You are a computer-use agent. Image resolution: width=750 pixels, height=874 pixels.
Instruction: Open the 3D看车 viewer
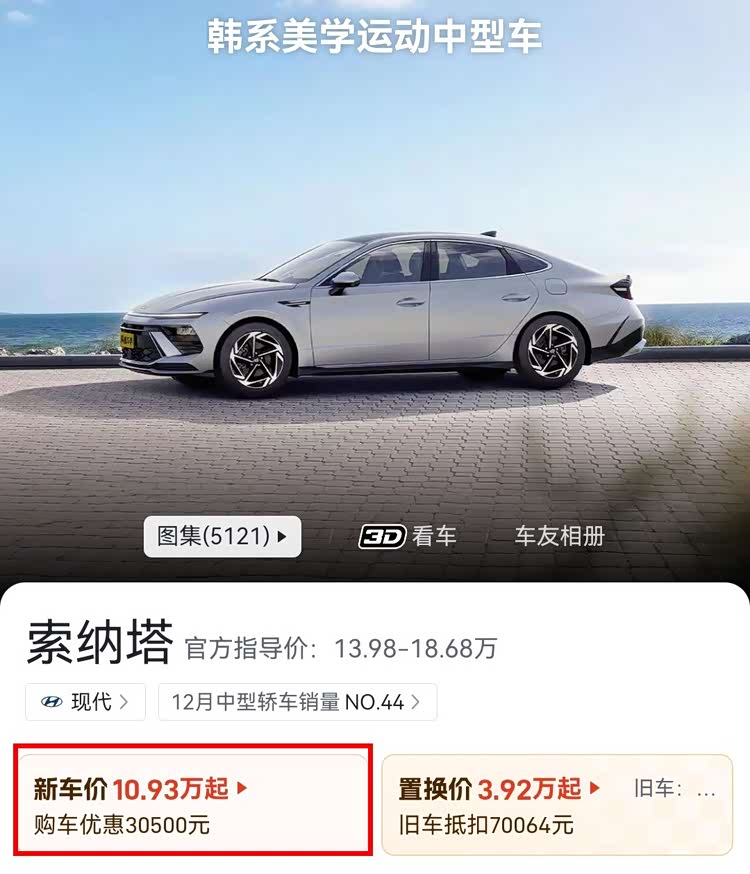408,536
